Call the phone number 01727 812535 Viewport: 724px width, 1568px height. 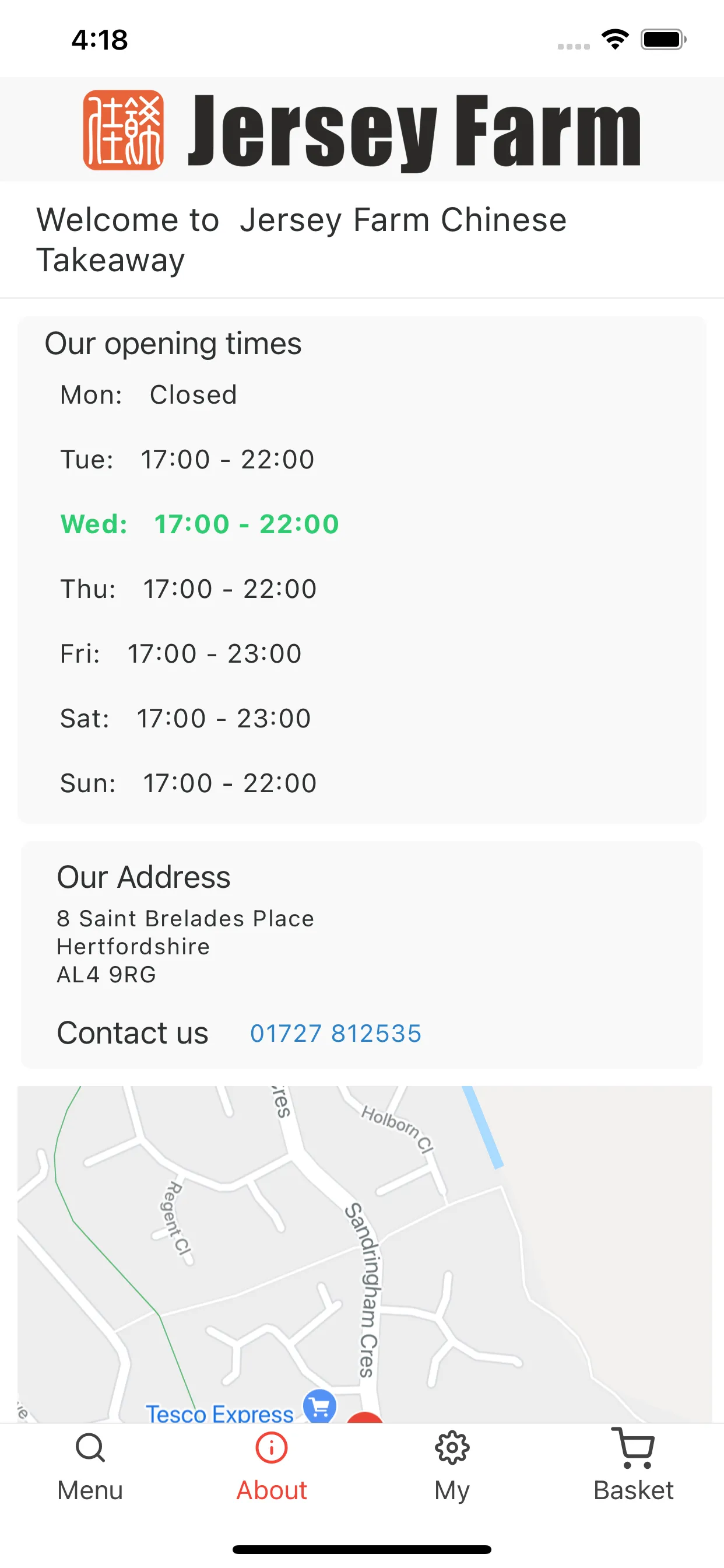pos(336,1034)
